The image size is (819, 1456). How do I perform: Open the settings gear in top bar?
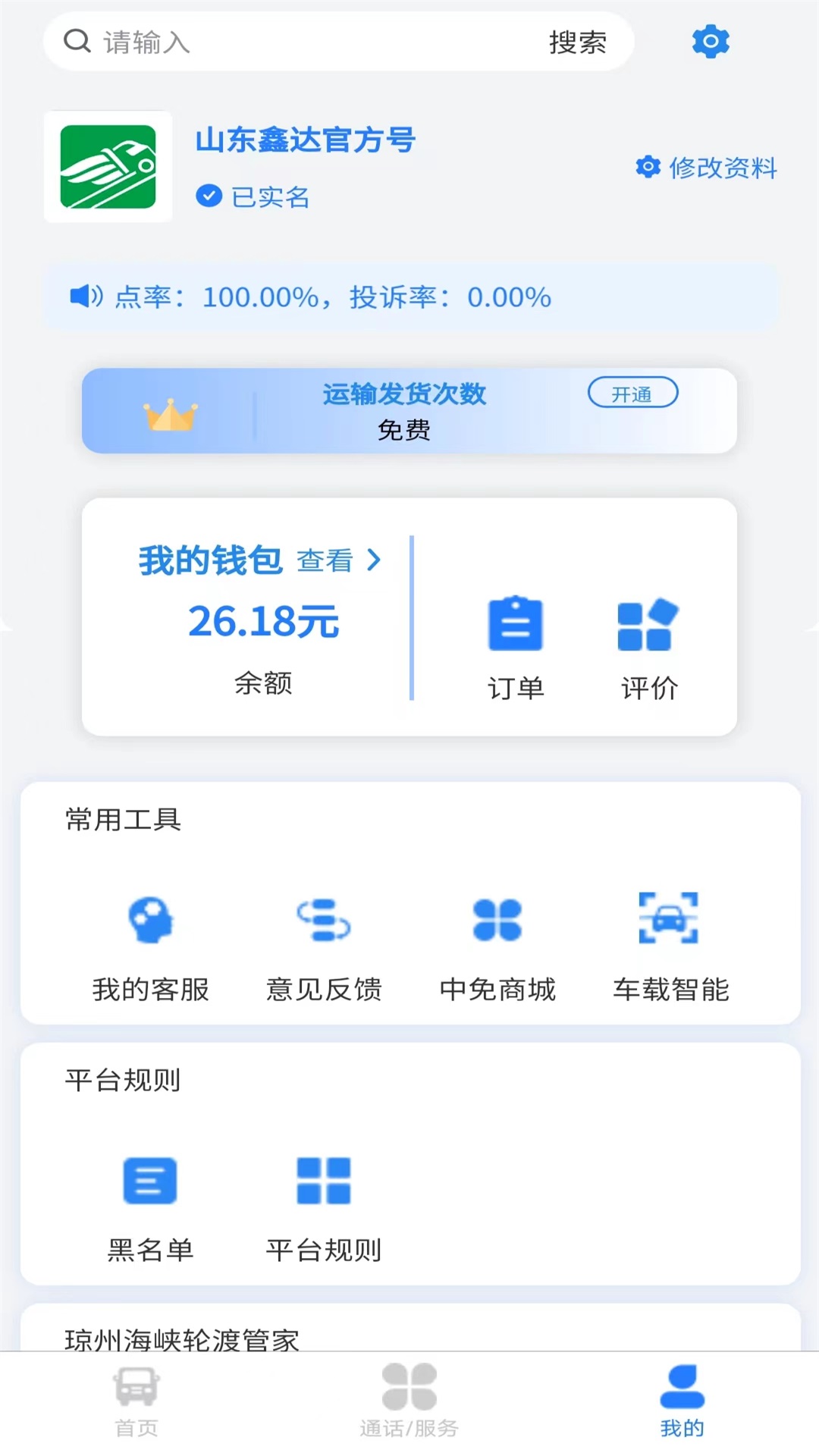[710, 42]
